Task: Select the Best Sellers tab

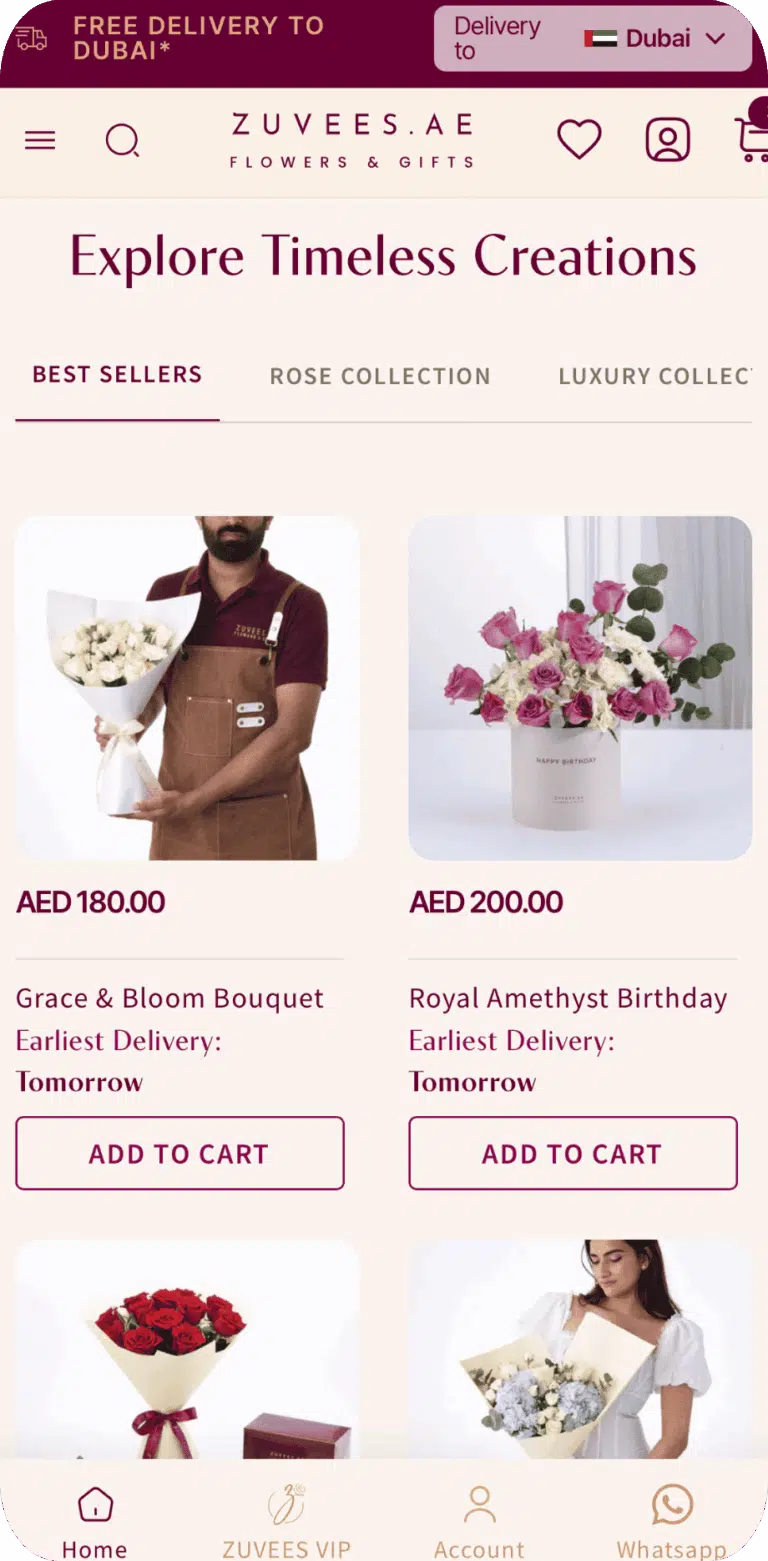Action: (x=117, y=375)
